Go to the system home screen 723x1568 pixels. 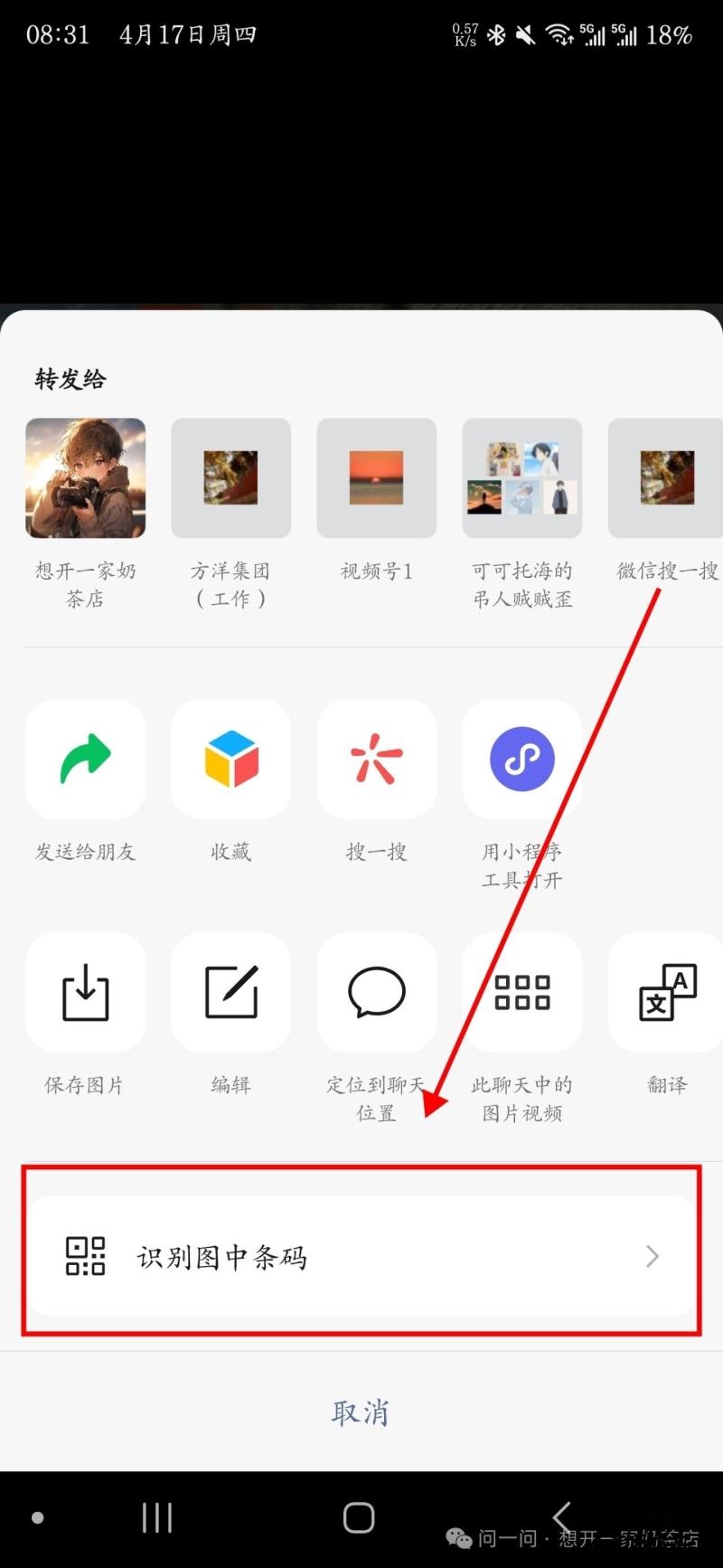(359, 1517)
